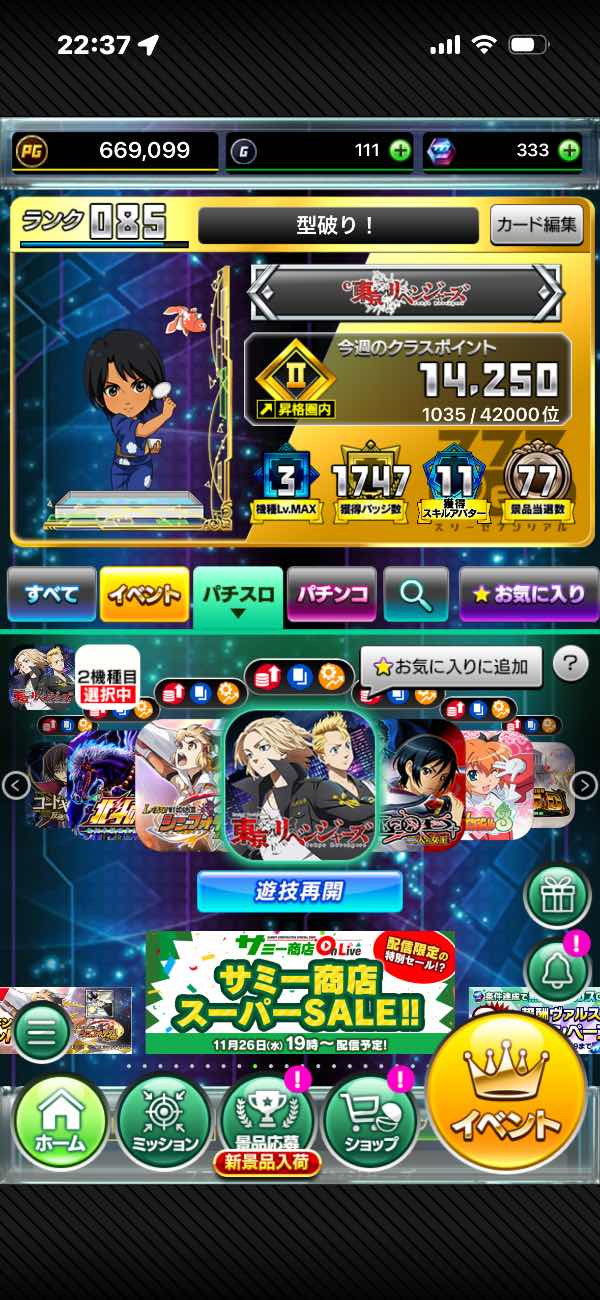This screenshot has width=600, height=1300.
Task: Show お気に入り favorites list
Action: tap(527, 594)
